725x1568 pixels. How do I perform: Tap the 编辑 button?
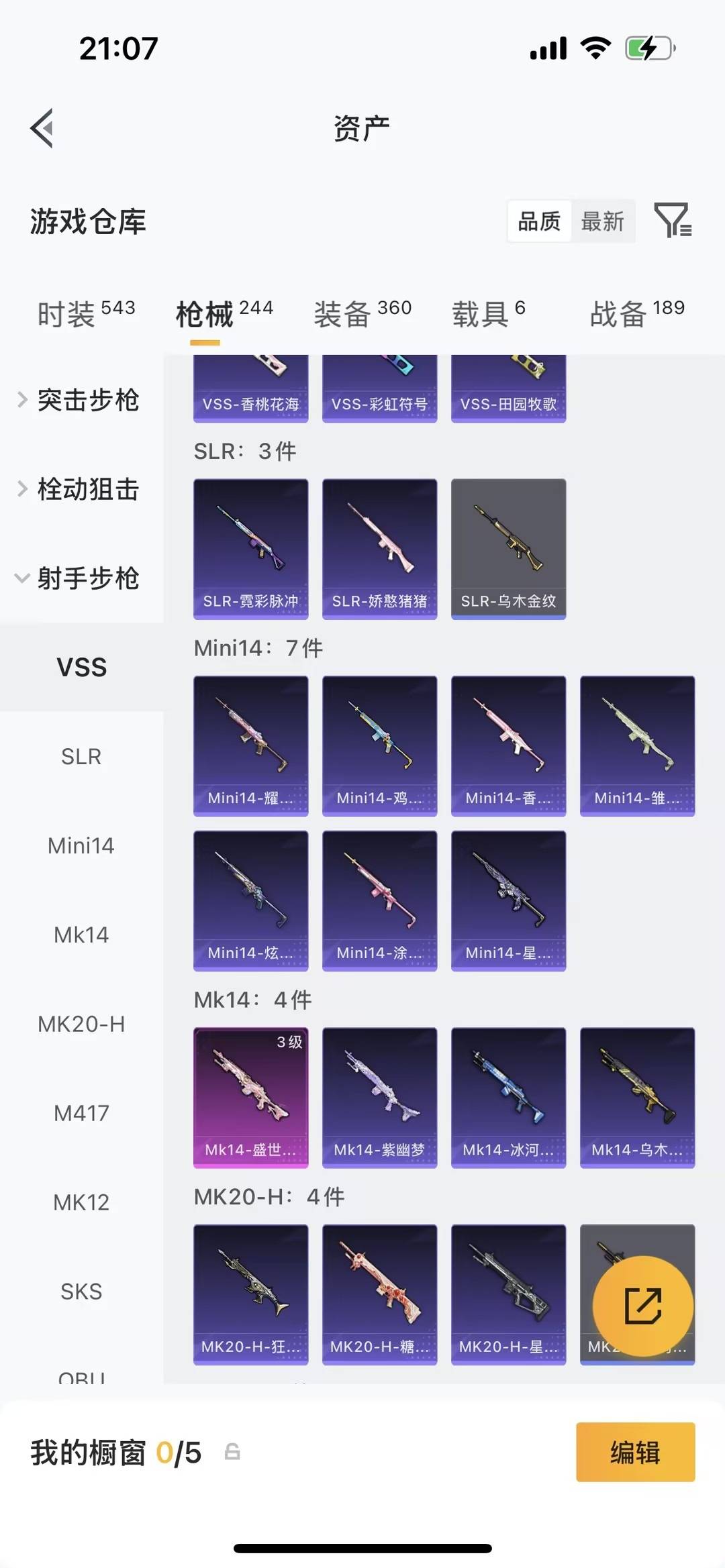[x=635, y=1453]
